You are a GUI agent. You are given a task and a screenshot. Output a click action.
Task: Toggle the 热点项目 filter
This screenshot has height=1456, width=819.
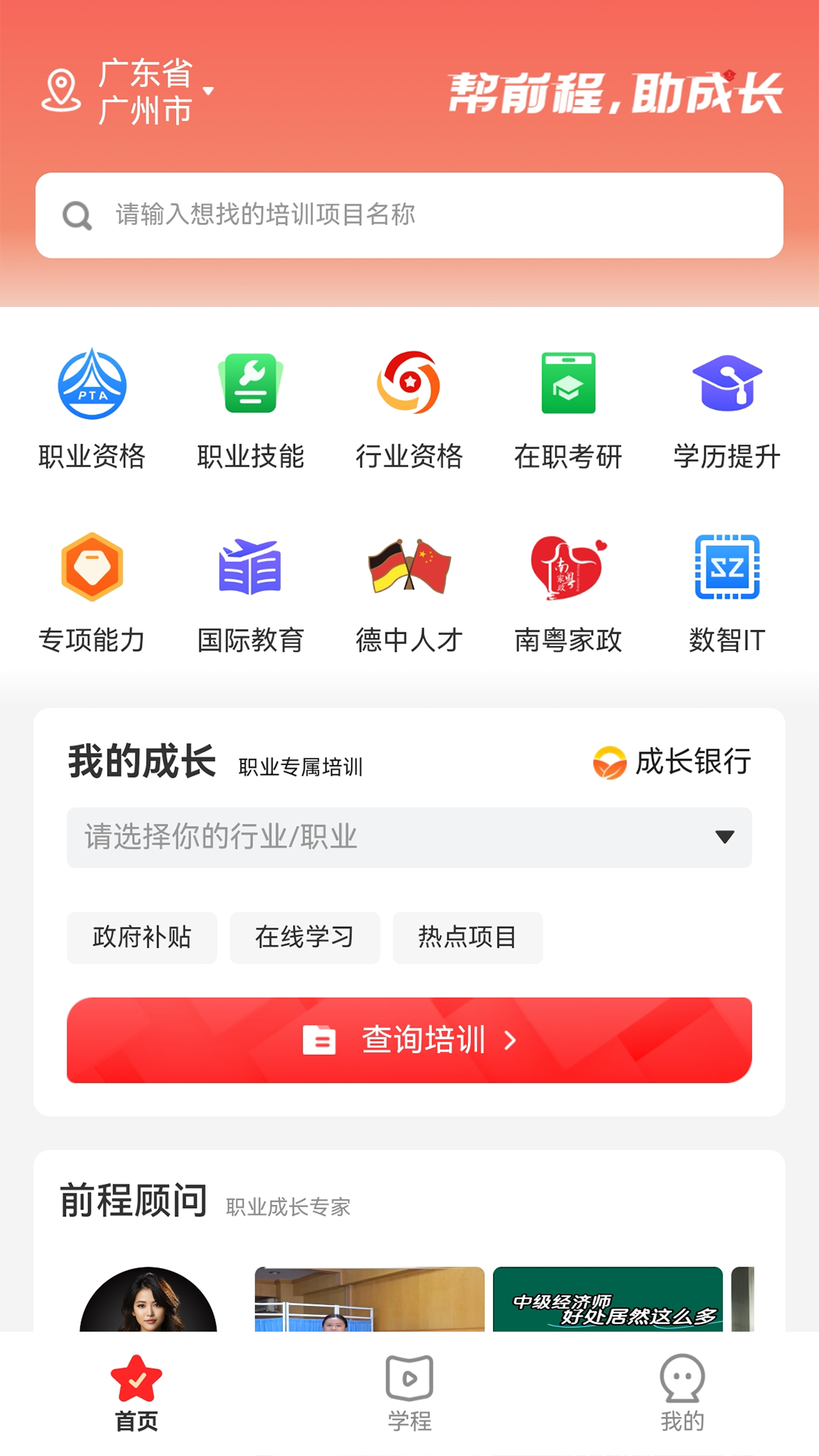pos(467,937)
